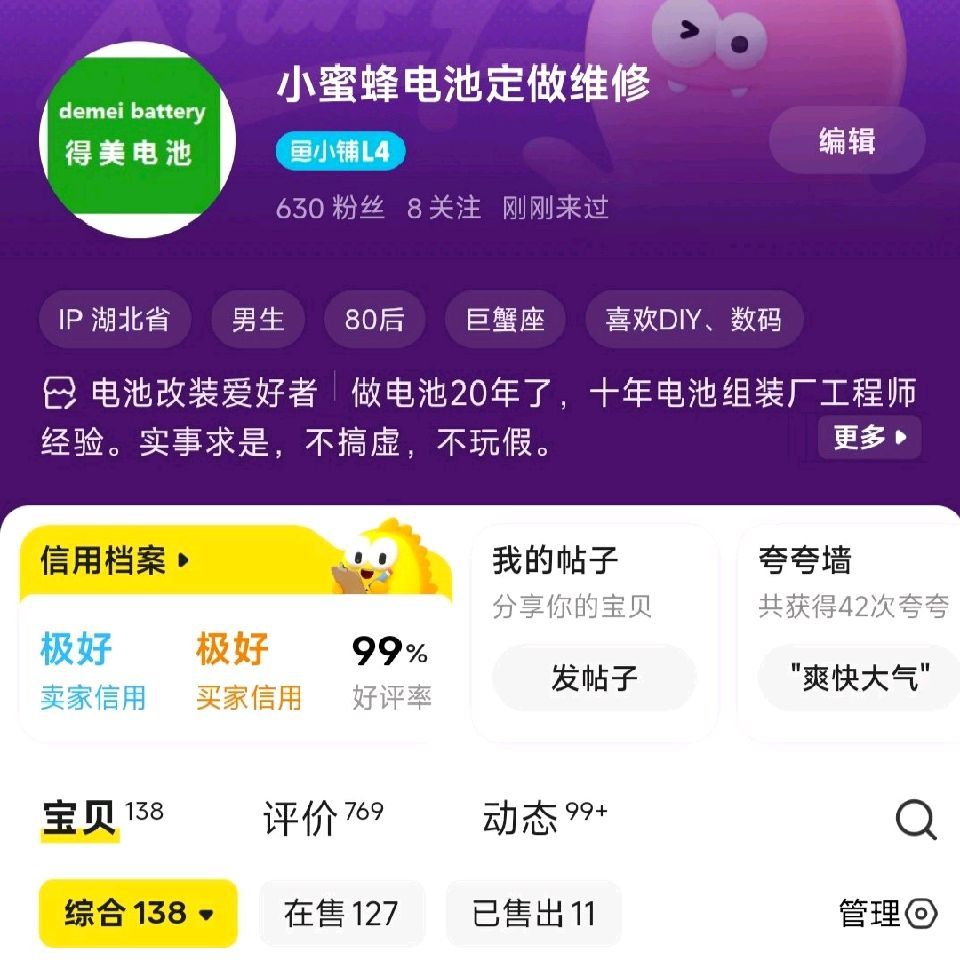Filter by 已售出 11
Viewport: 960px width, 960px height.
[x=533, y=913]
